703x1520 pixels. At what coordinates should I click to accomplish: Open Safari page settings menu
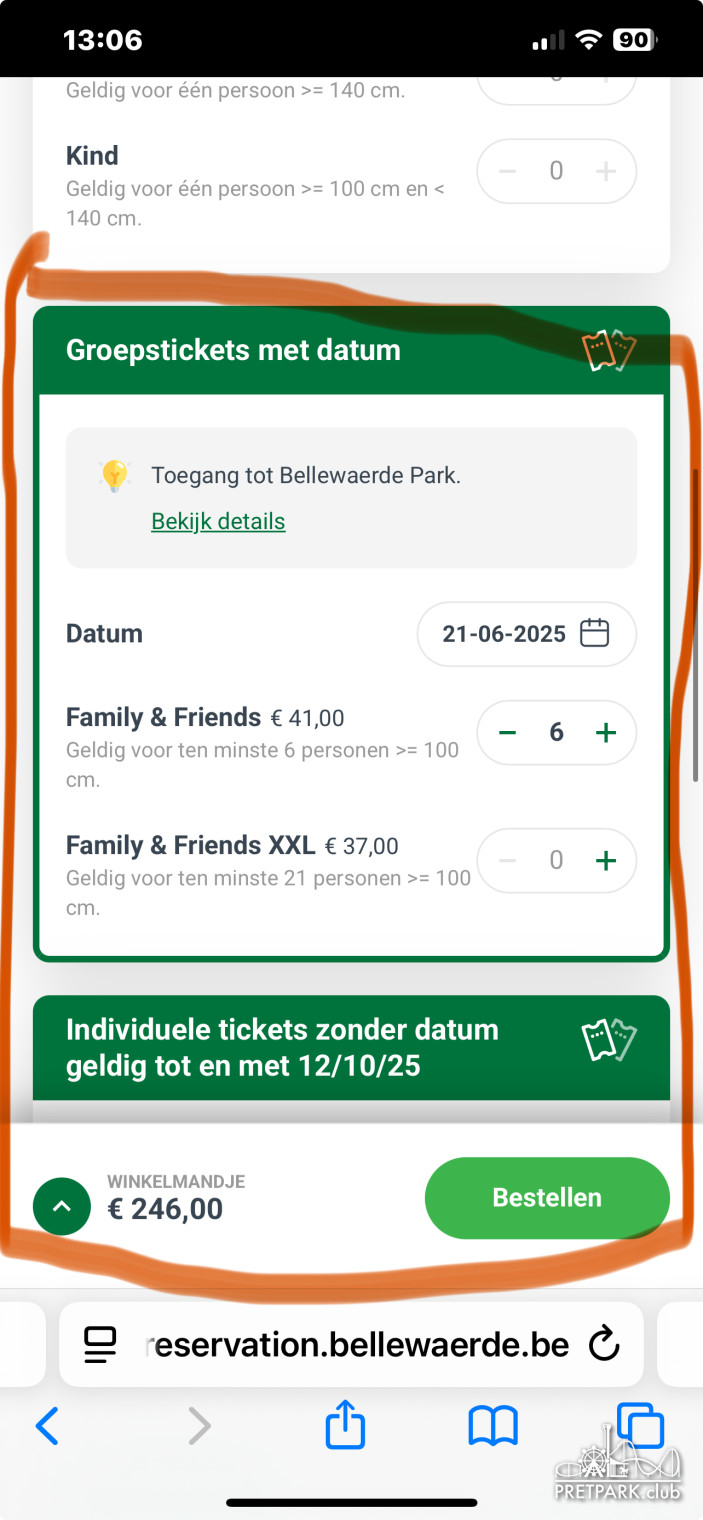click(x=100, y=1345)
